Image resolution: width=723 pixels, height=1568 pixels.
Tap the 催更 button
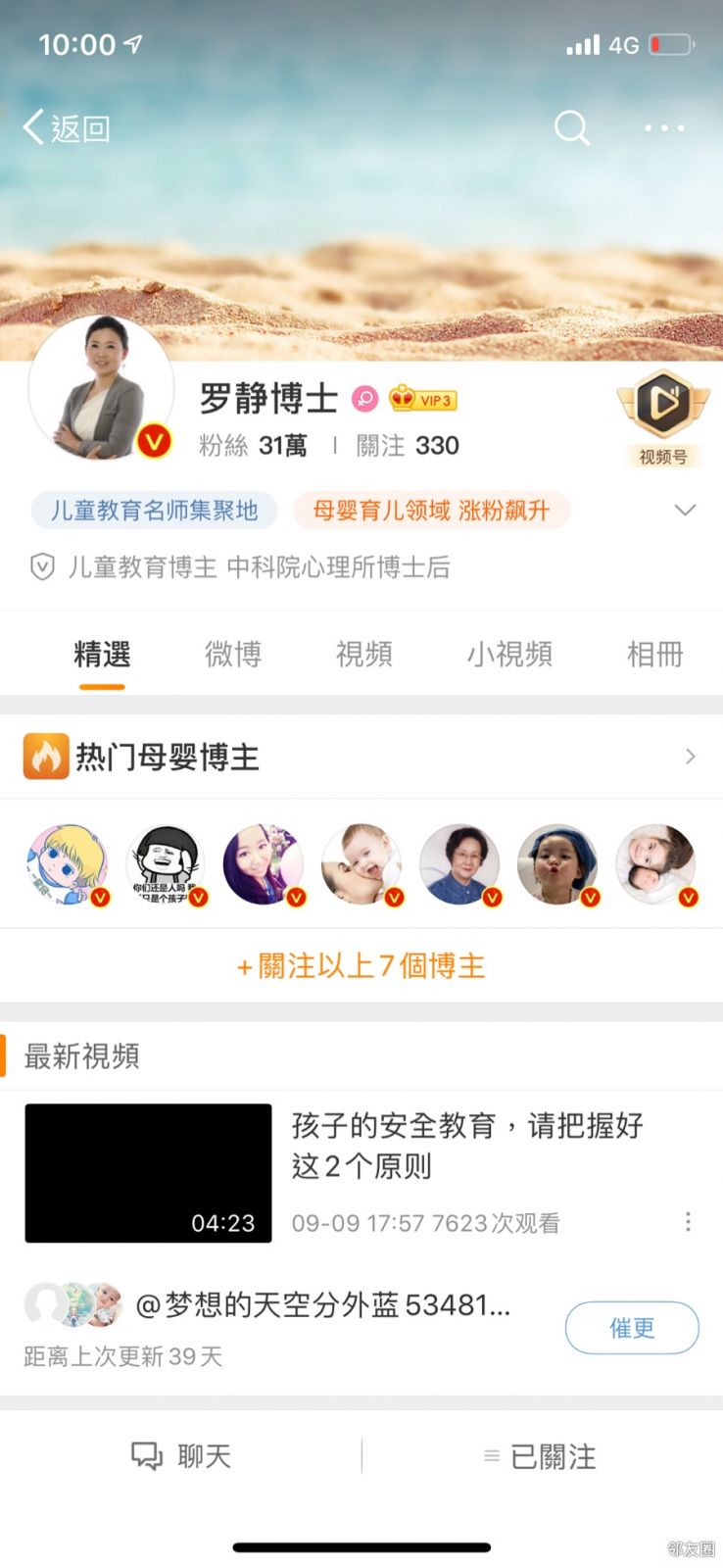(x=632, y=1328)
